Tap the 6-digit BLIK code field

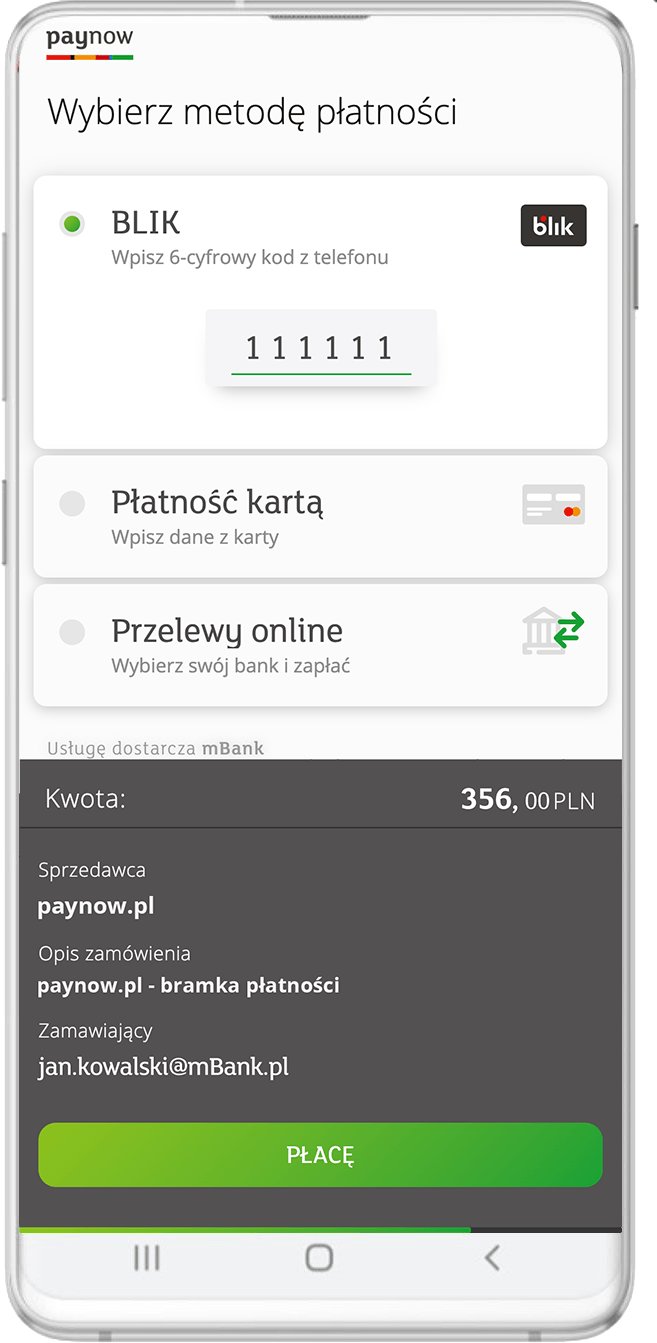tap(321, 348)
